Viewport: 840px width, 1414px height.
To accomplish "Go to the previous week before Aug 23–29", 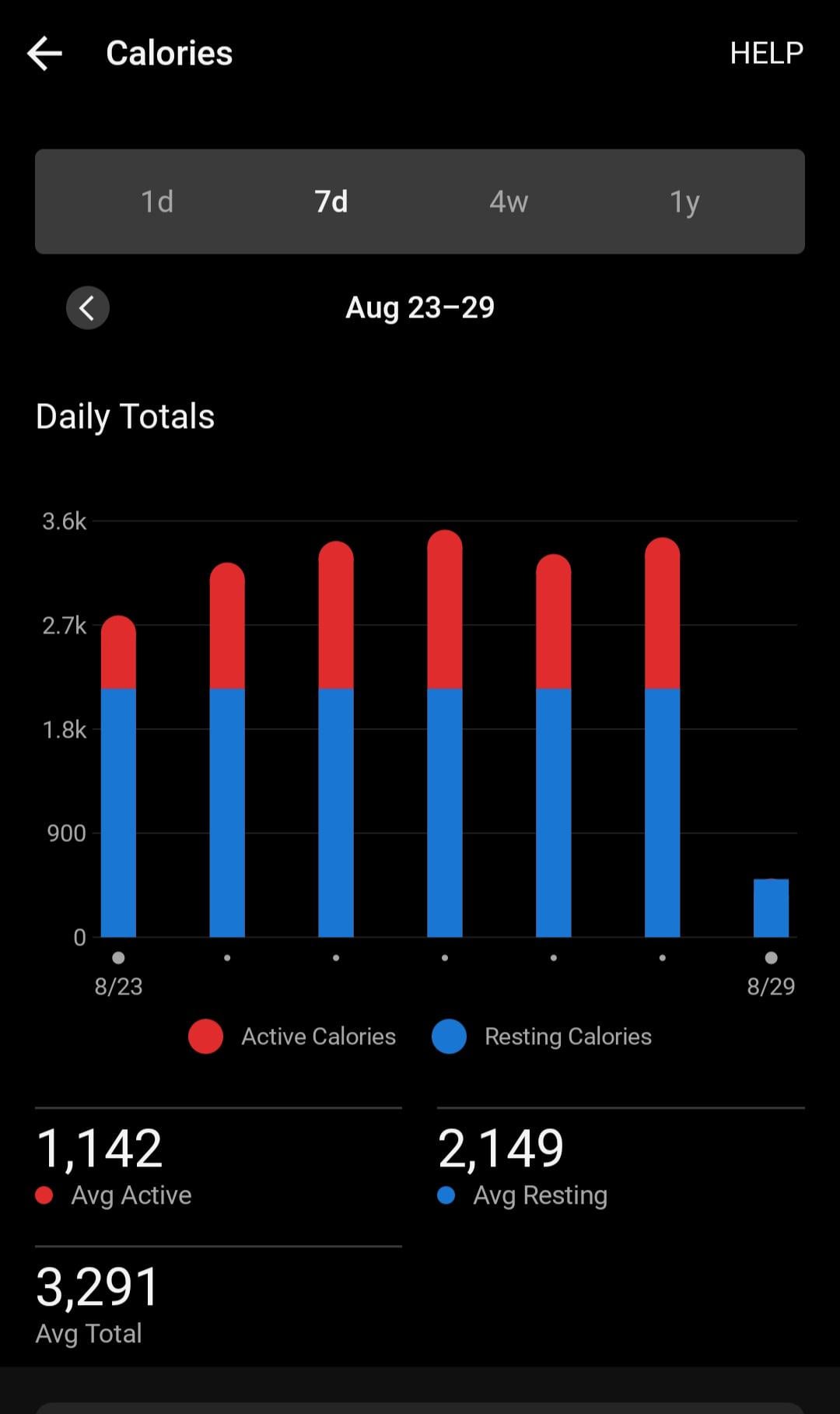I will [x=88, y=307].
